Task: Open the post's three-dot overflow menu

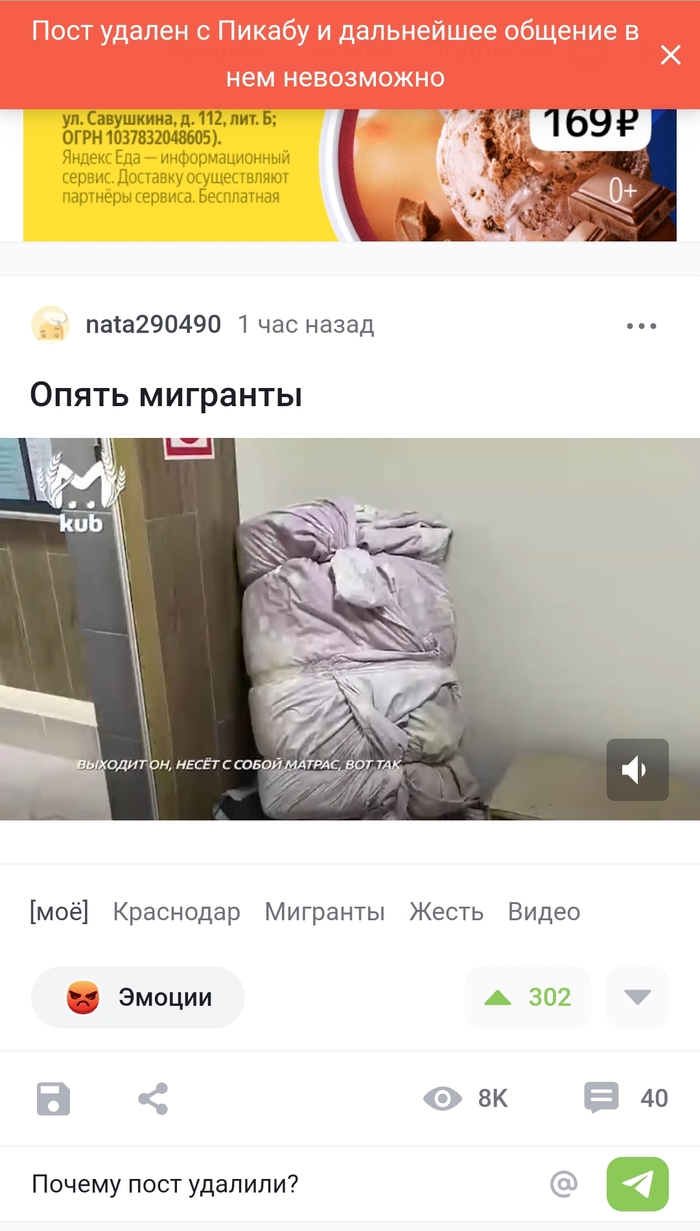Action: click(641, 326)
